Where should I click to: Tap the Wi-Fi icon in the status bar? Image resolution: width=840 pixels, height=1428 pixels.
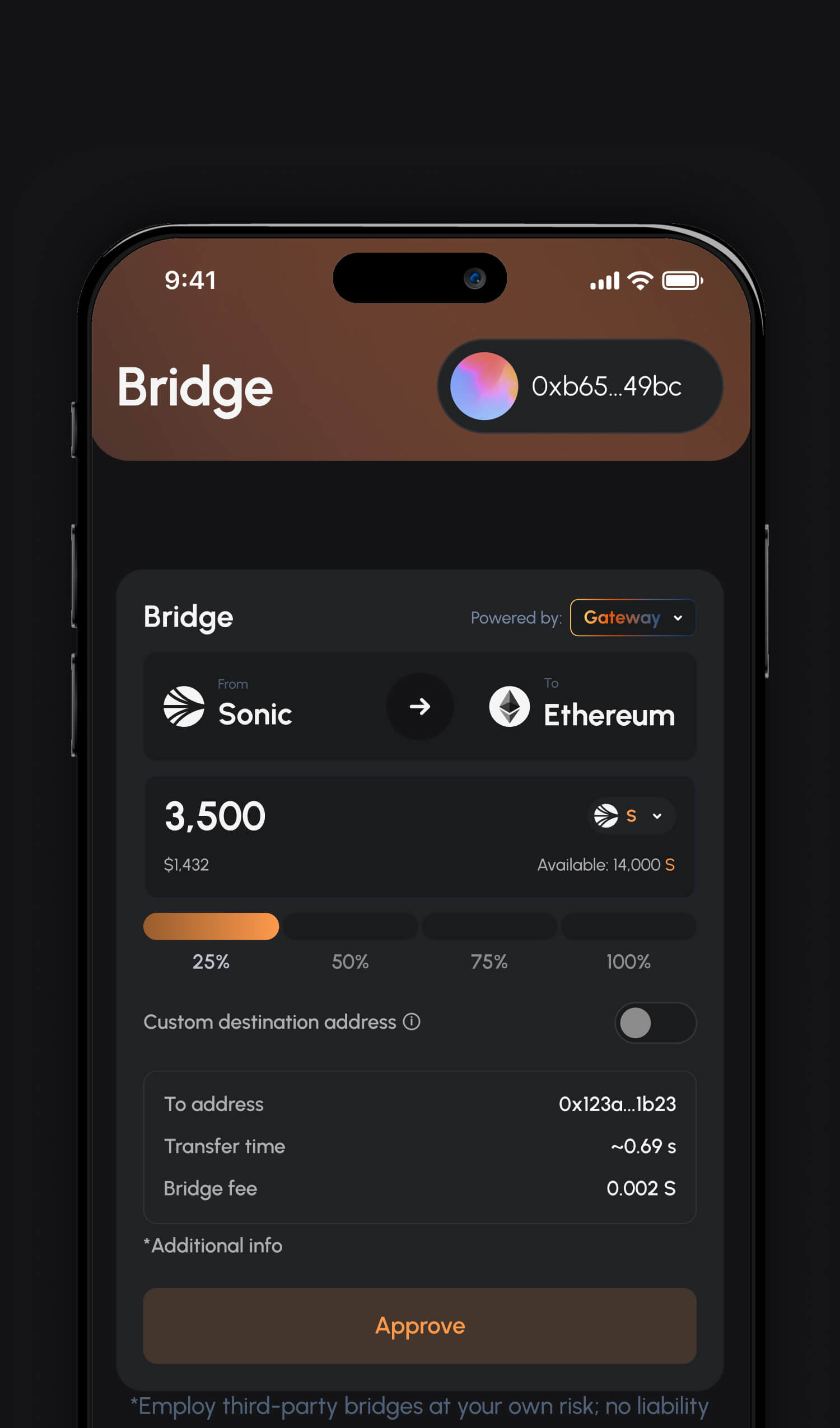tap(640, 280)
